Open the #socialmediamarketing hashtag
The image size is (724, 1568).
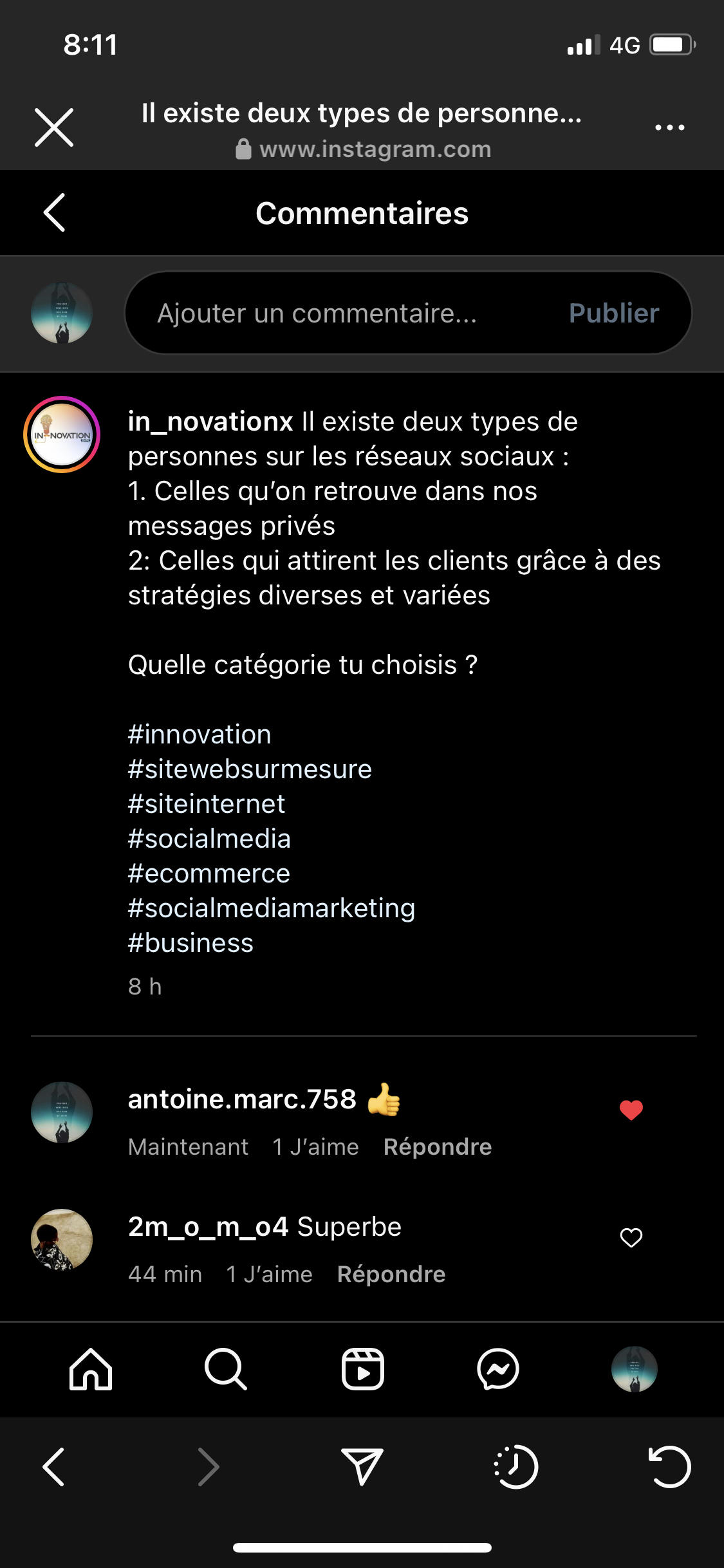(x=272, y=908)
